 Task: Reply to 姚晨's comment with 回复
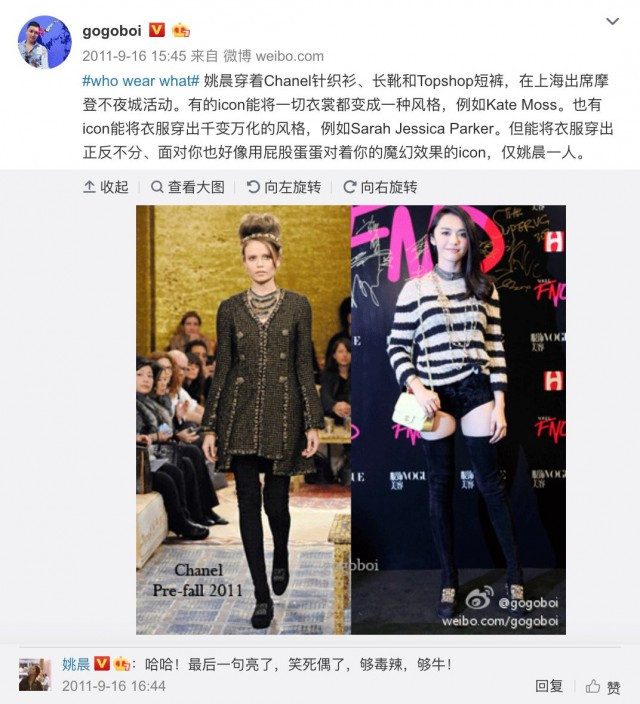(x=549, y=686)
